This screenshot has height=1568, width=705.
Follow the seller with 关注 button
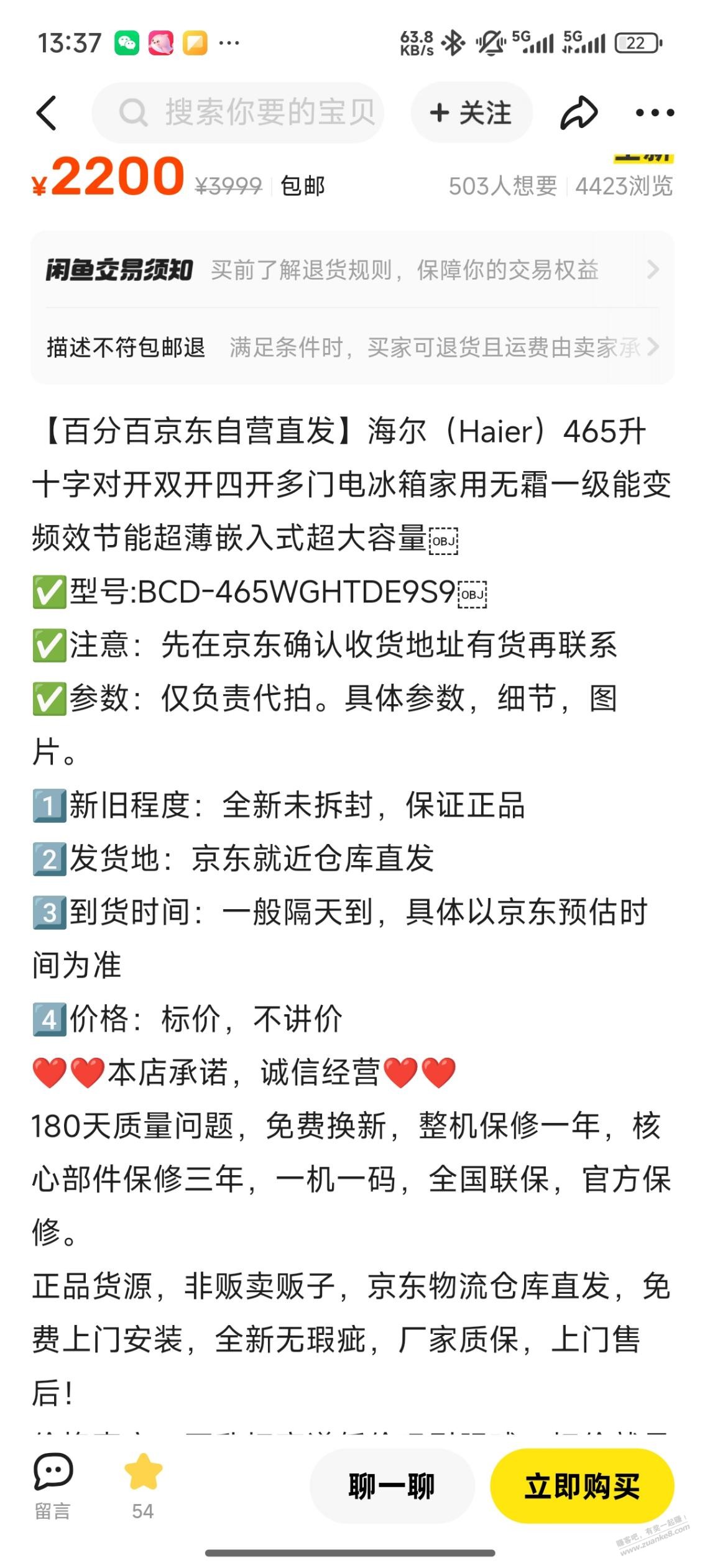[x=471, y=113]
